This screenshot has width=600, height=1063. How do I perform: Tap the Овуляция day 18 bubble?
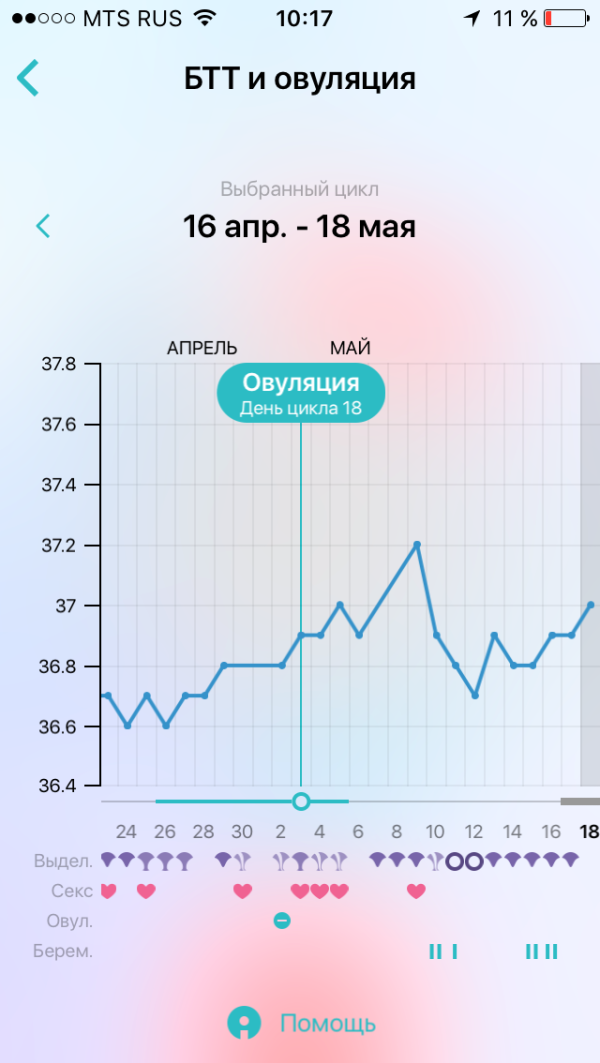(301, 393)
